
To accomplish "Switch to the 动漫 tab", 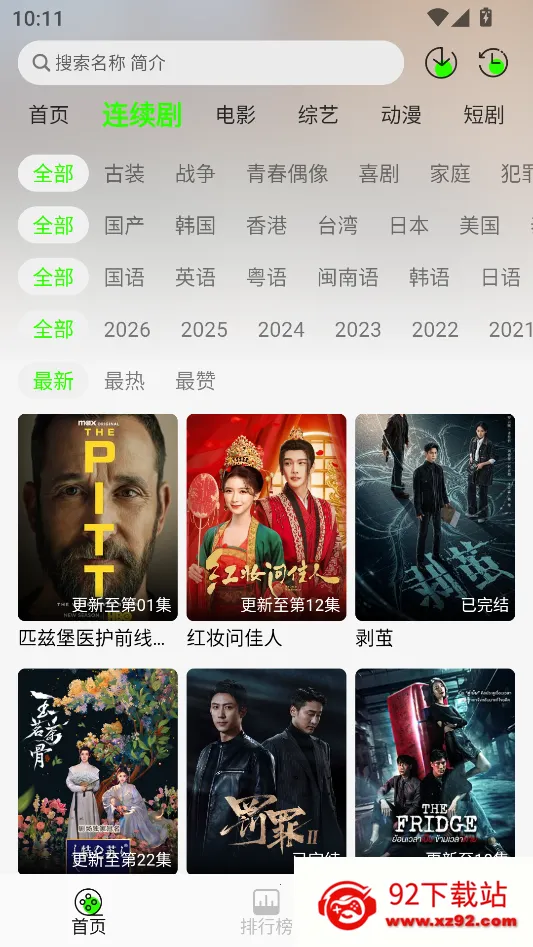I will coord(401,115).
